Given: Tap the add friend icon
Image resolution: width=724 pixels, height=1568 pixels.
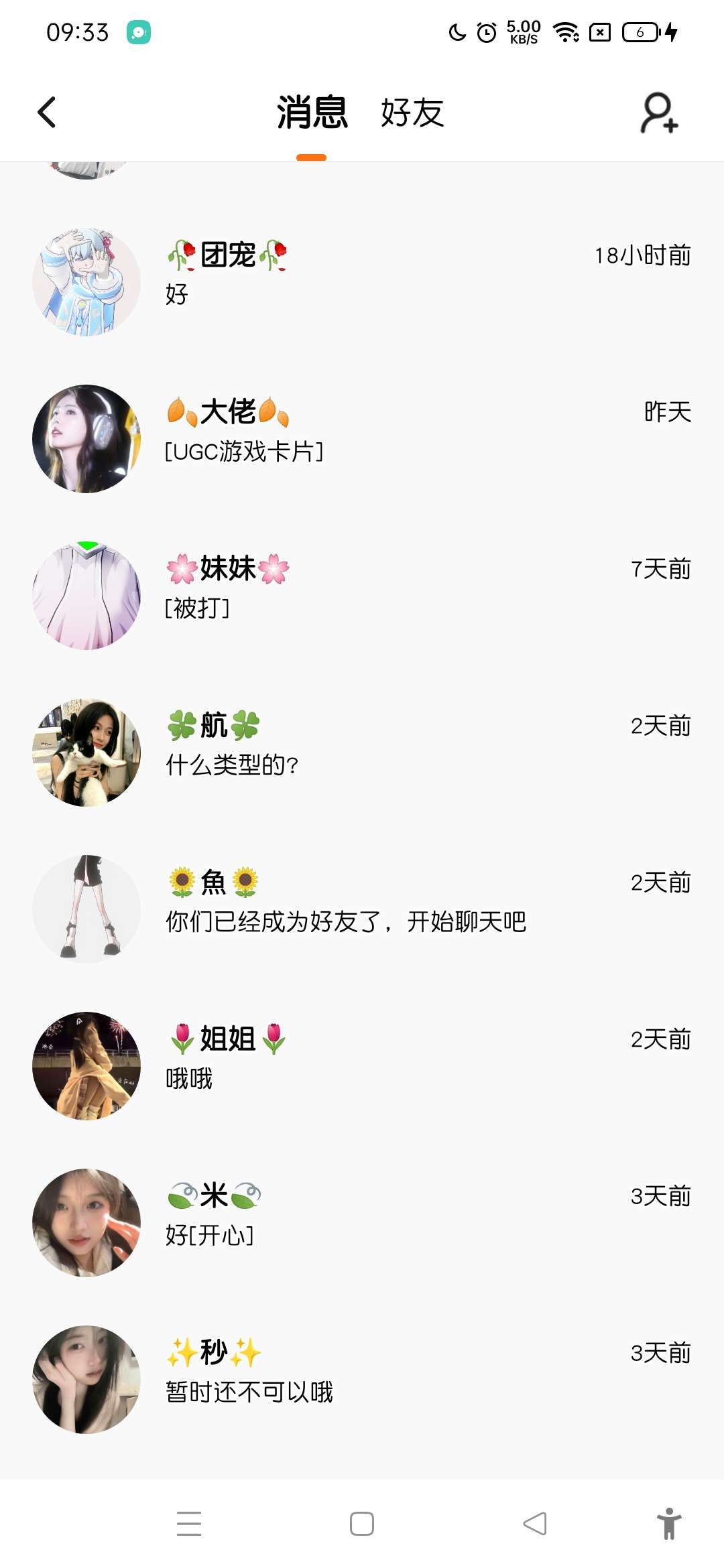Looking at the screenshot, I should 660,113.
